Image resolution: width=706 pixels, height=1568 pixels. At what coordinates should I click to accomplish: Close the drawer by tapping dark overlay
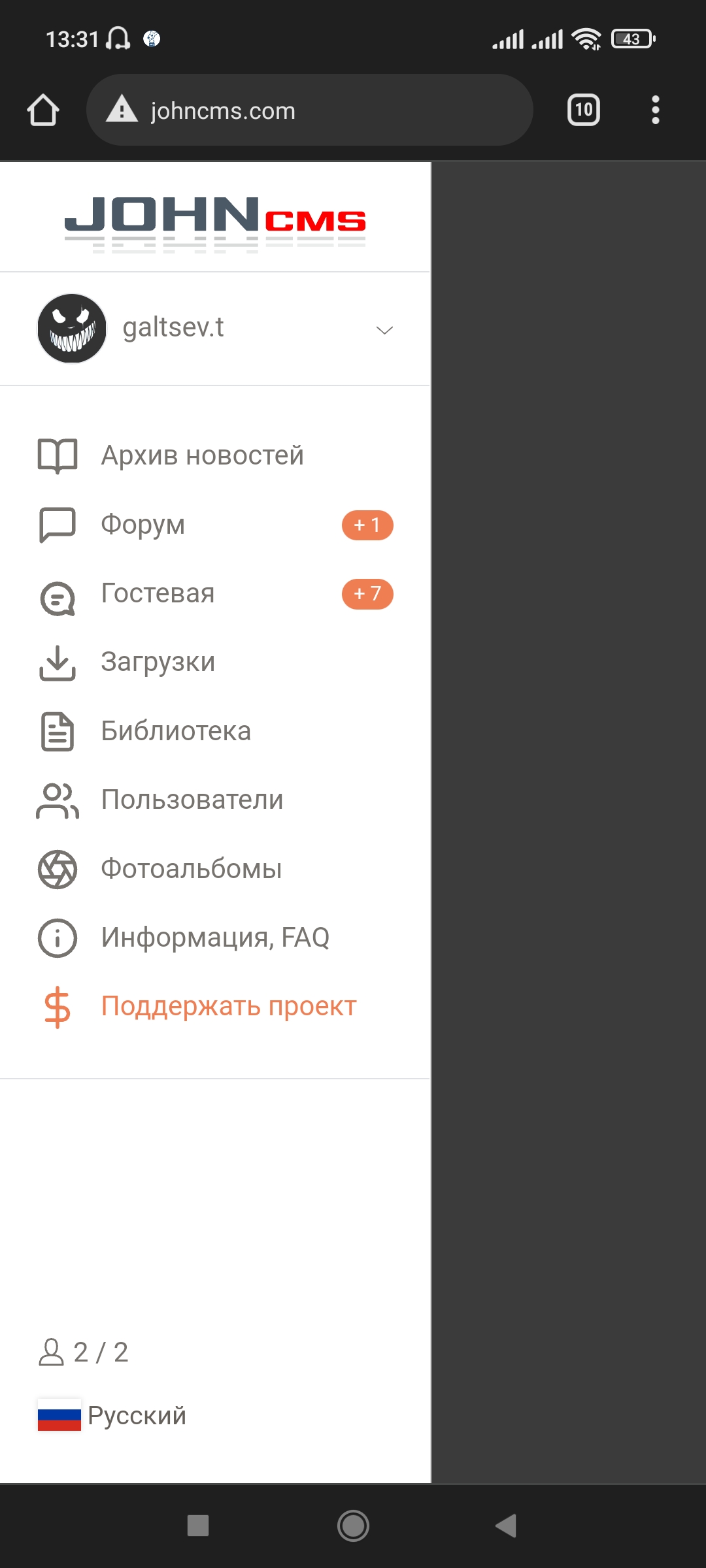pyautogui.click(x=569, y=822)
